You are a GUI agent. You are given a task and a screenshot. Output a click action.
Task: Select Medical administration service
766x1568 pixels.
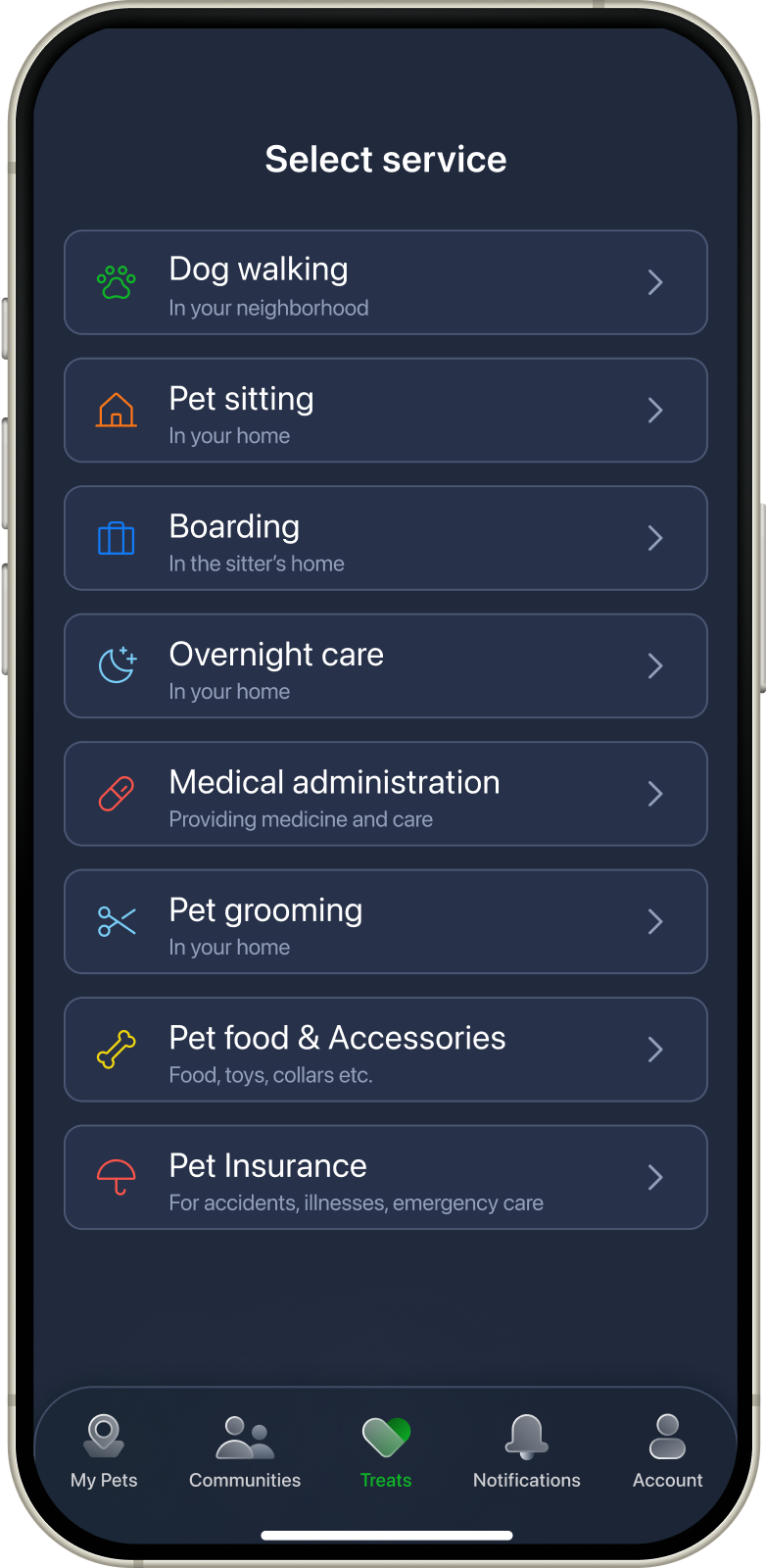tap(385, 794)
